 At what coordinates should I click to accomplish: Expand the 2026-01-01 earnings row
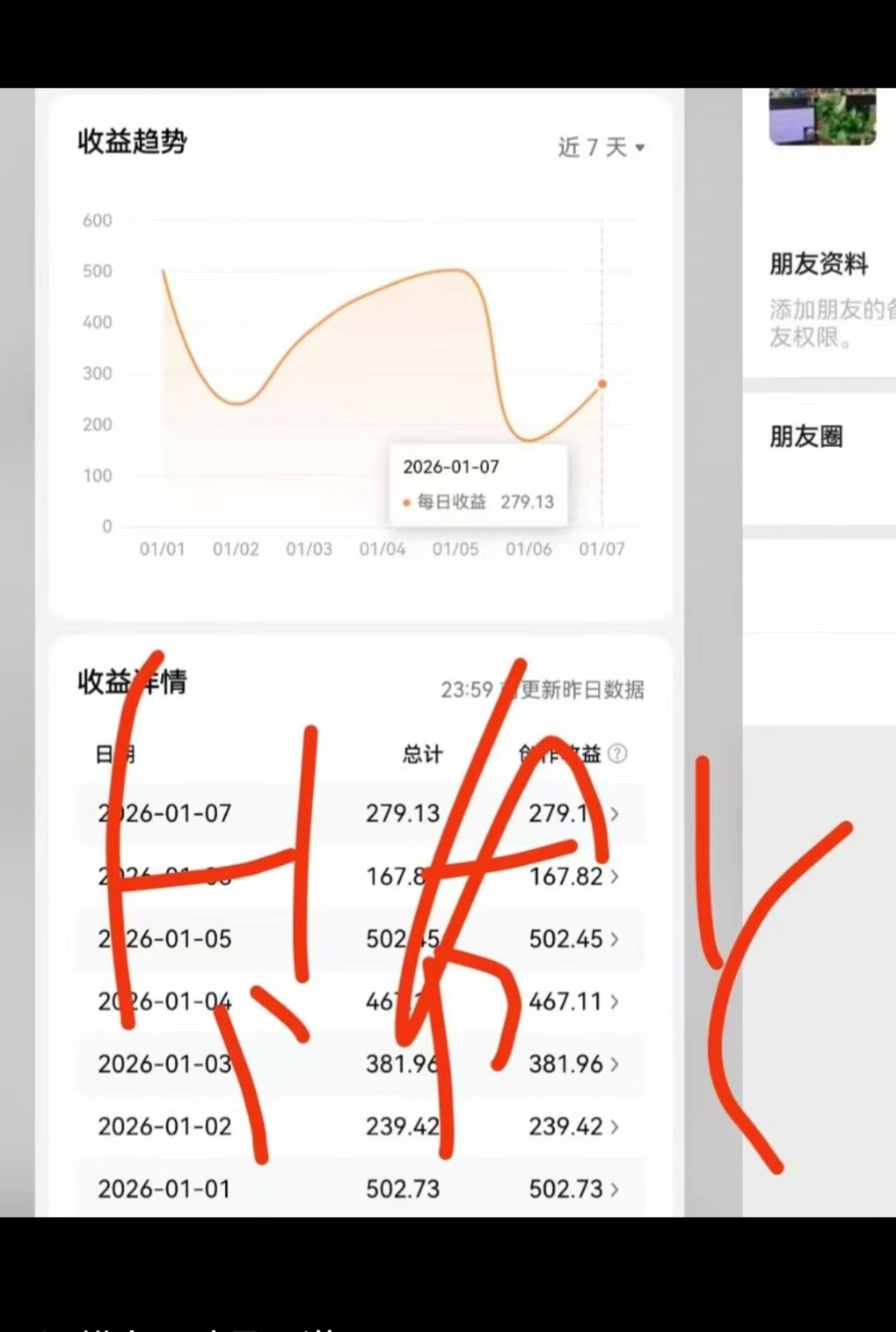click(x=614, y=1189)
